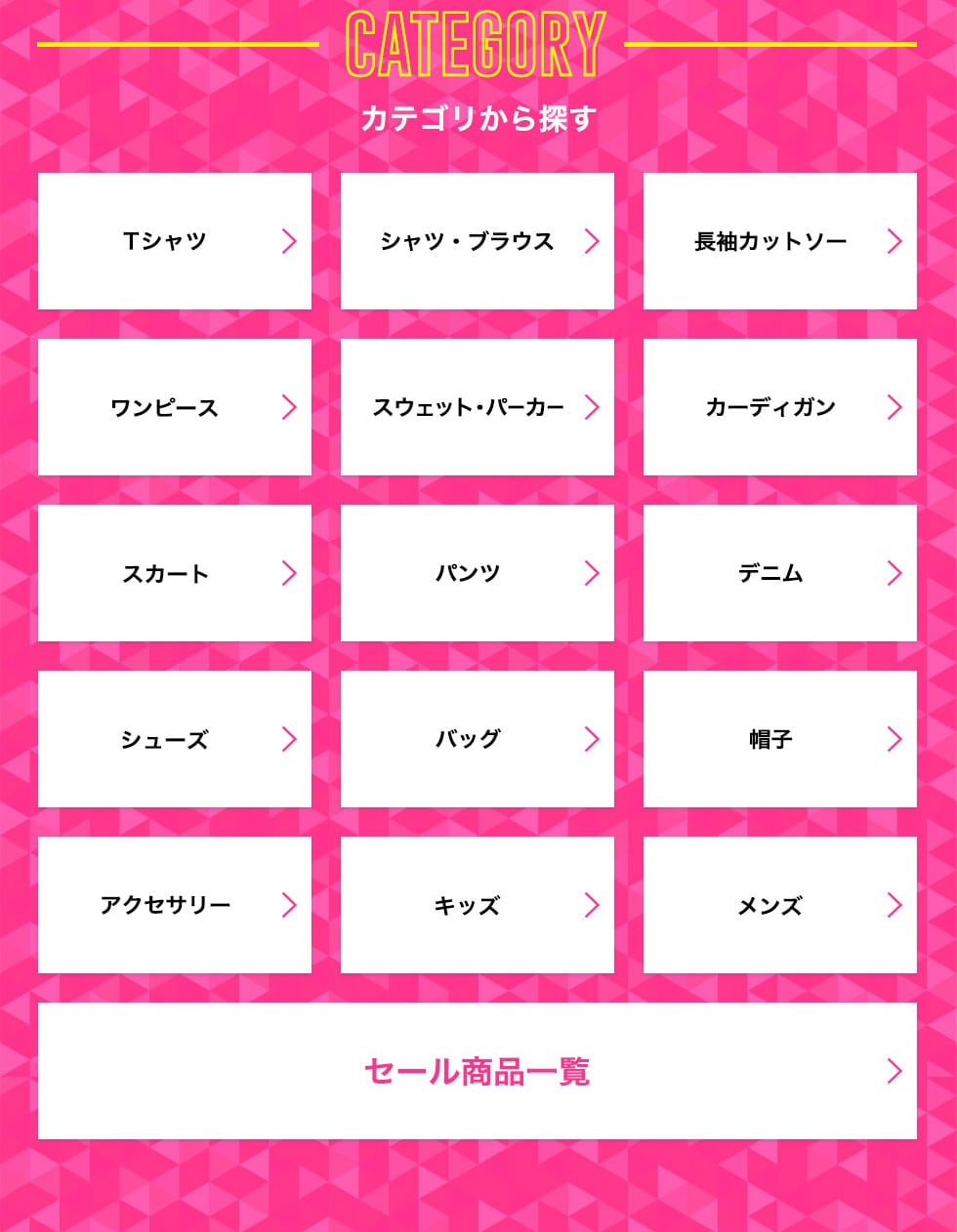Image resolution: width=957 pixels, height=1232 pixels.
Task: Open the アクセサリー category
Action: coord(174,905)
